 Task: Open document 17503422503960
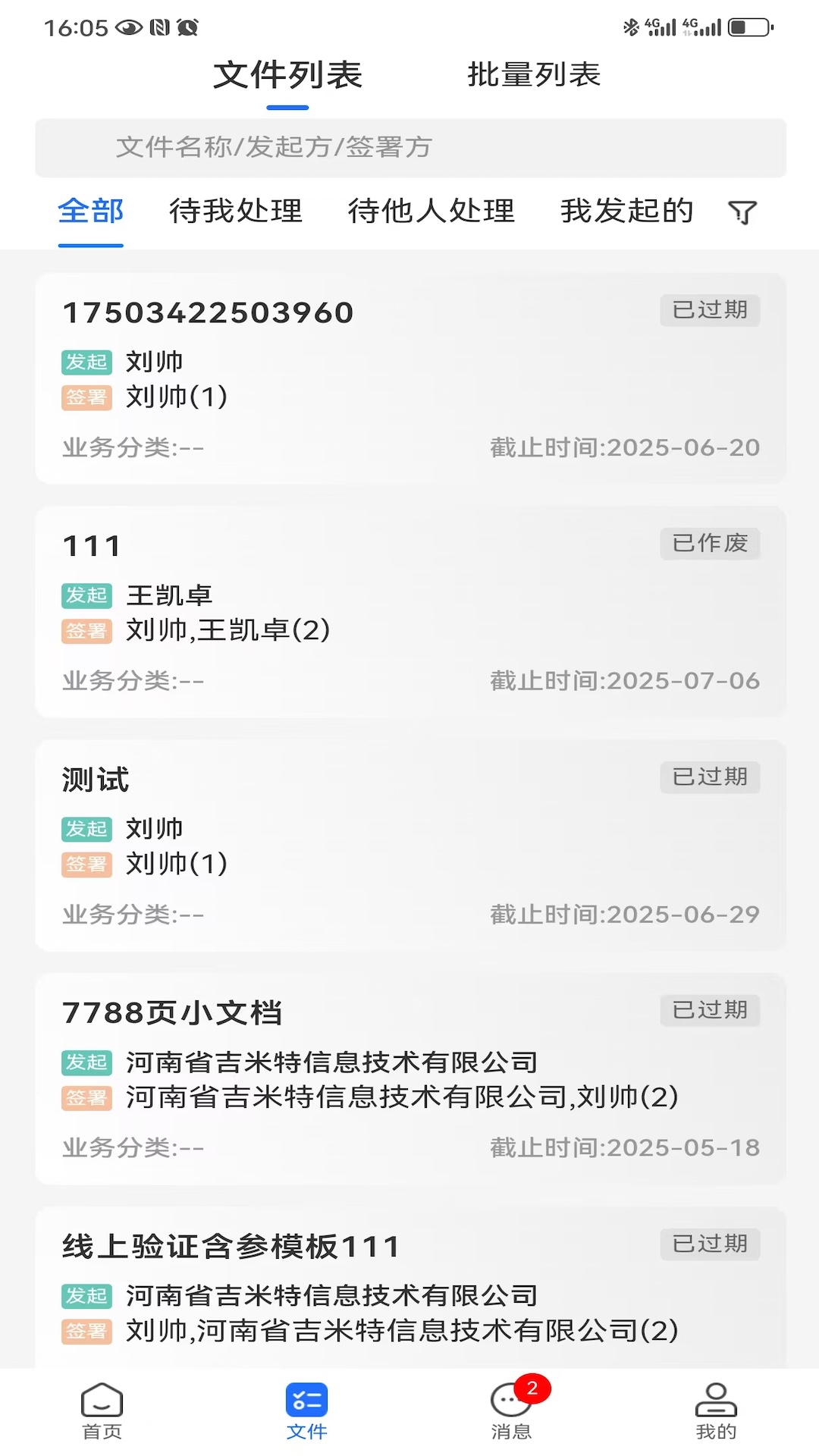coord(207,312)
